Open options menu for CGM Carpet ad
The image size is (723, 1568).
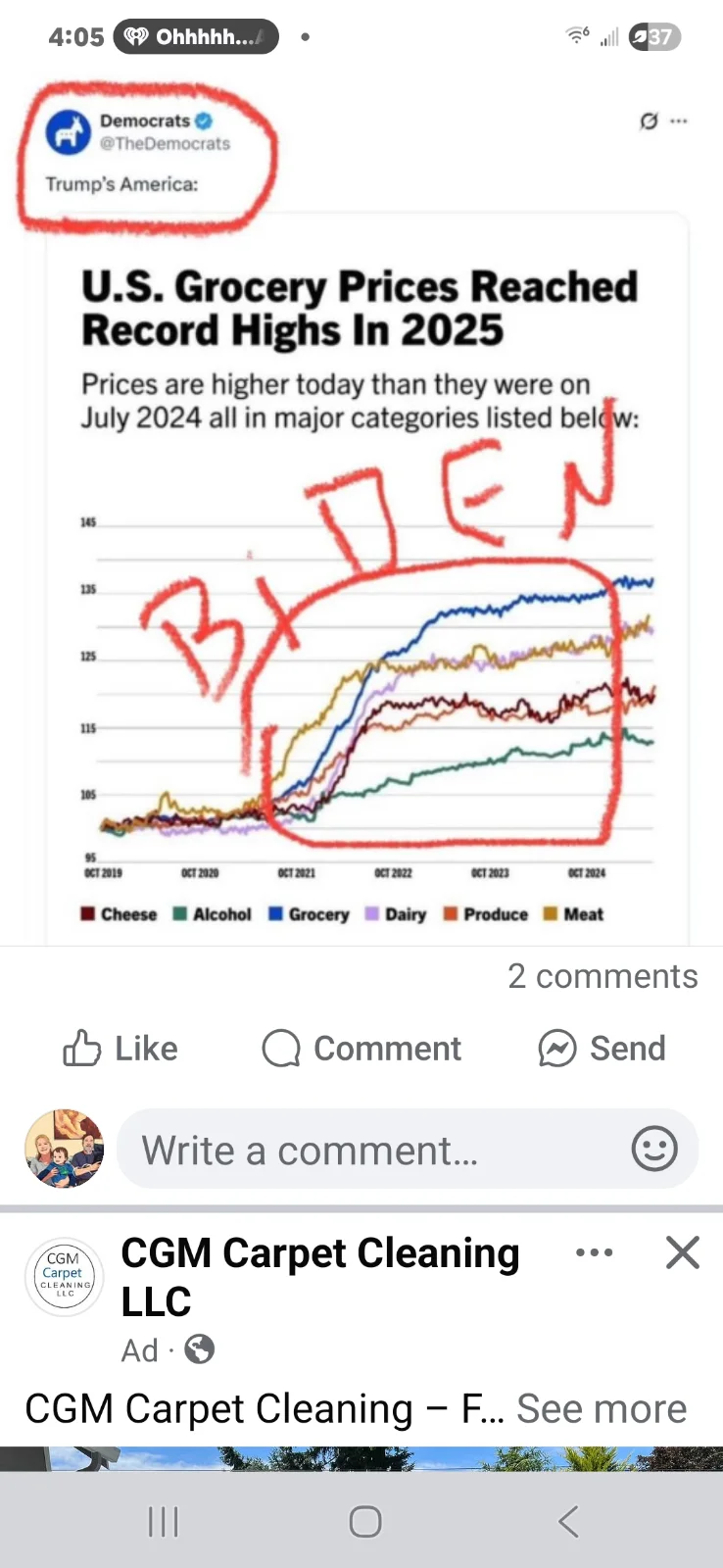pyautogui.click(x=595, y=1252)
